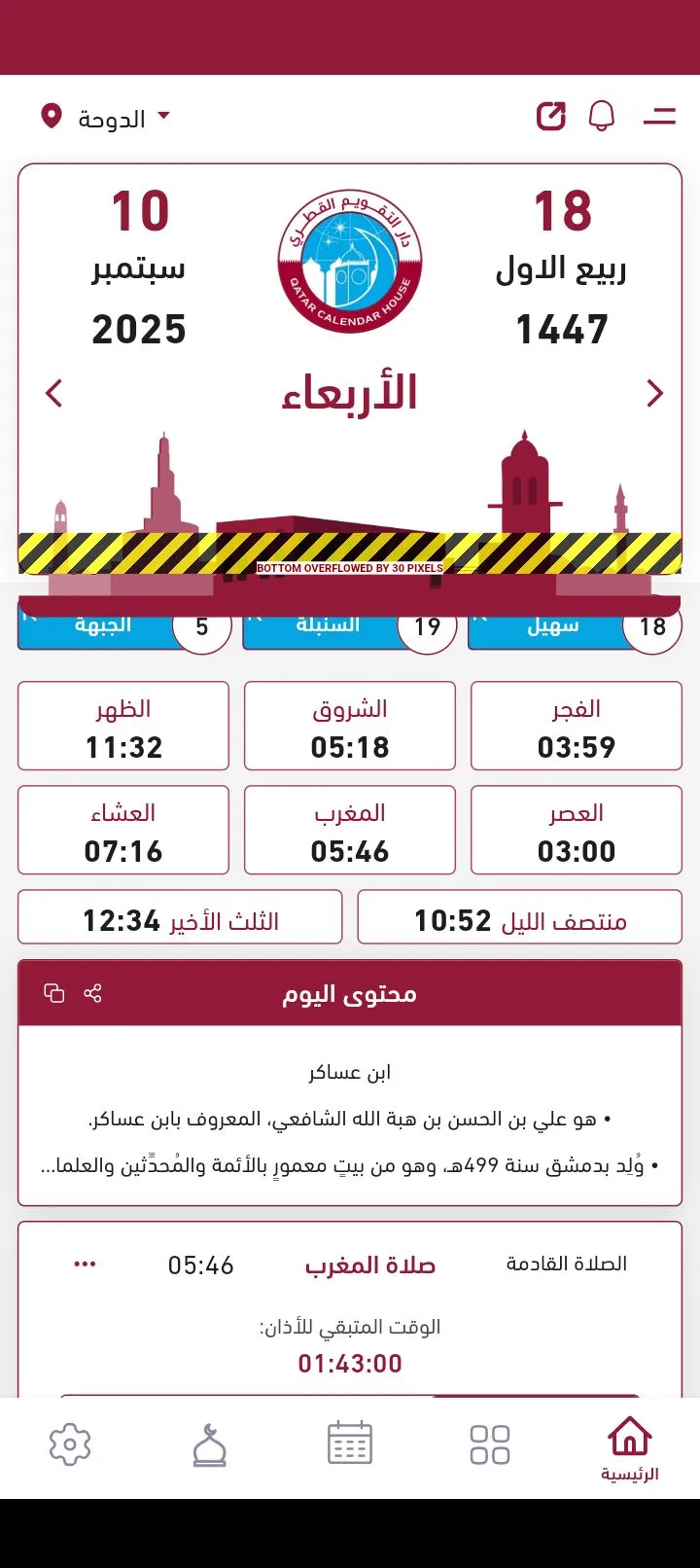Open the calendar tab in bottom navigation

350,1444
